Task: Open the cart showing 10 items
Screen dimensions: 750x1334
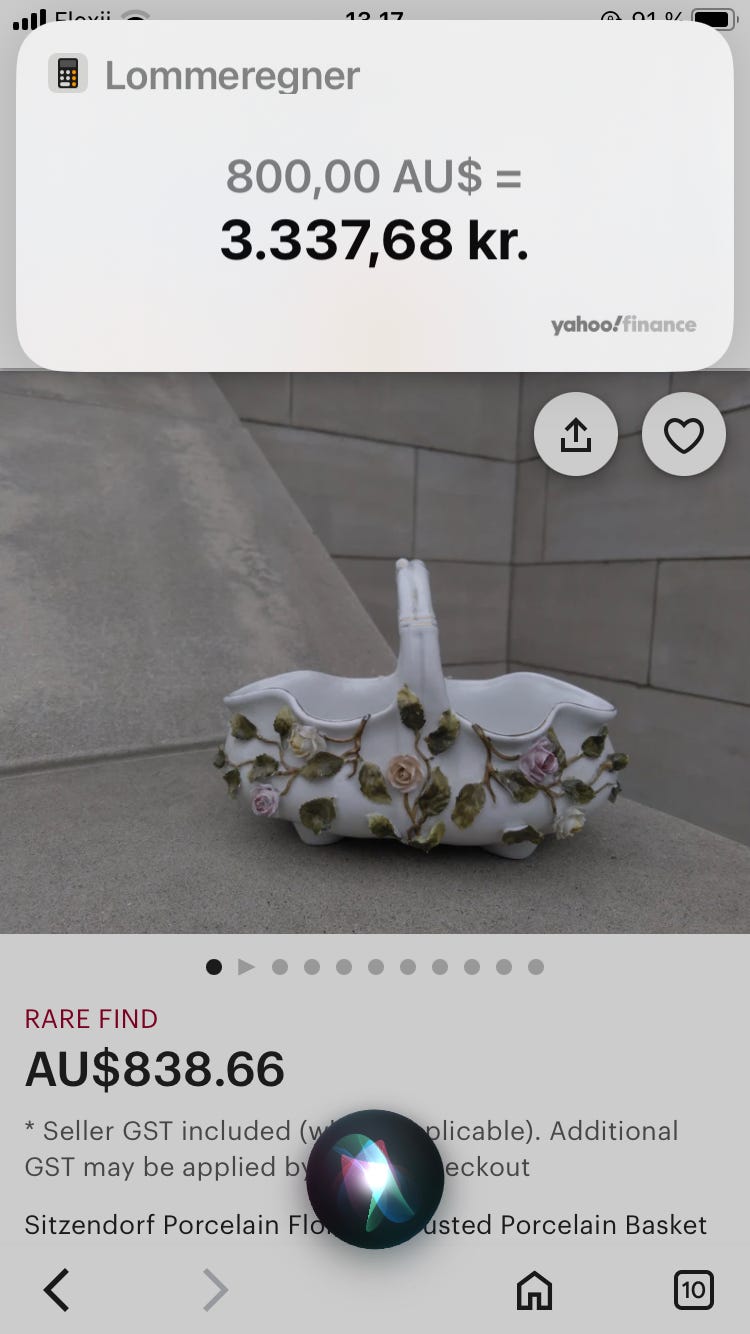Action: (x=694, y=1290)
